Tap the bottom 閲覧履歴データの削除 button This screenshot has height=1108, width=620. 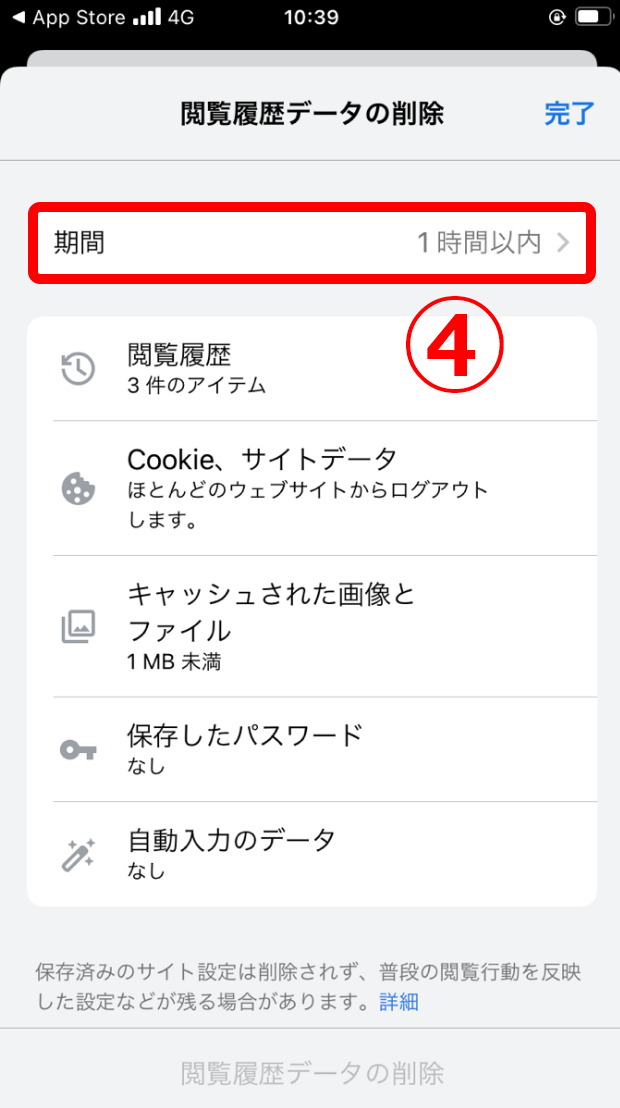click(311, 1073)
